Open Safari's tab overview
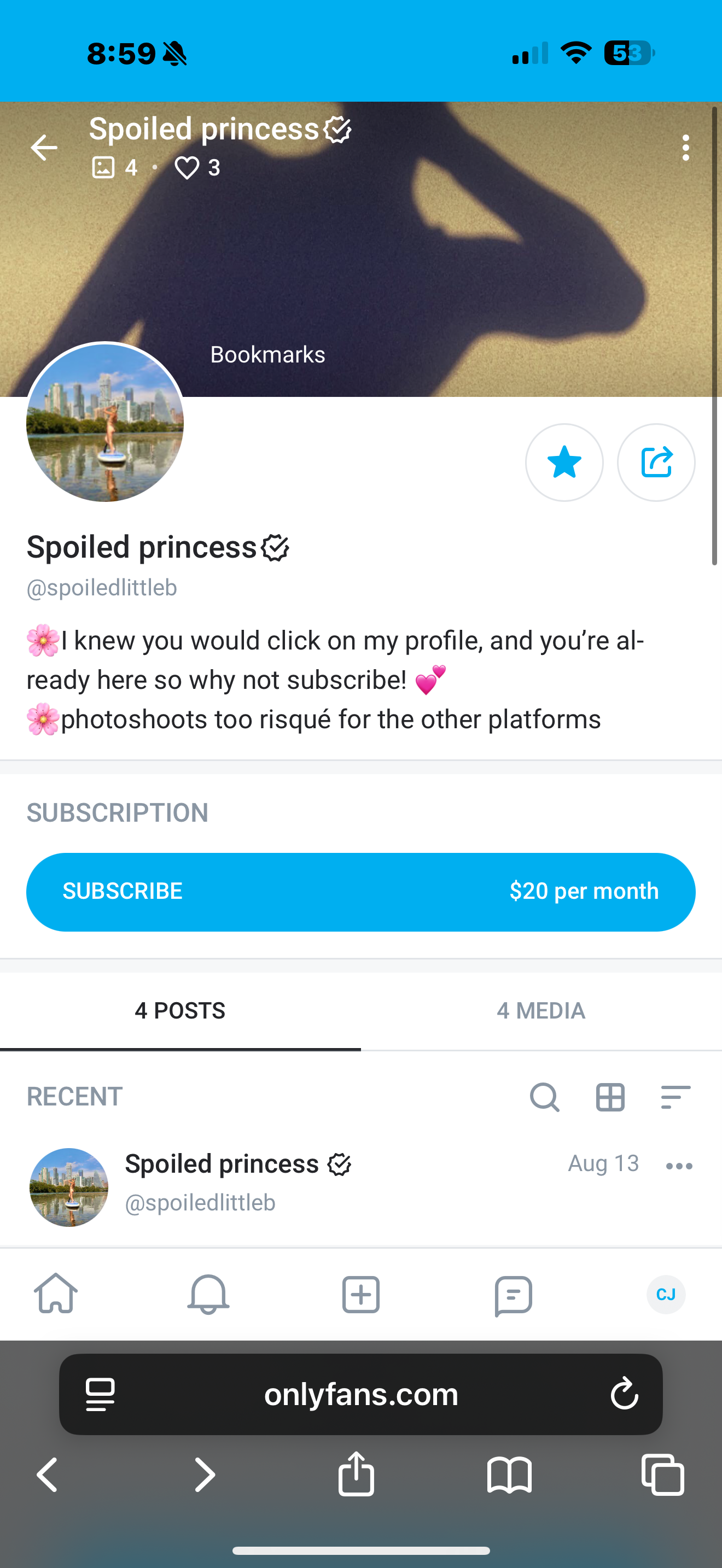 pyautogui.click(x=662, y=1475)
